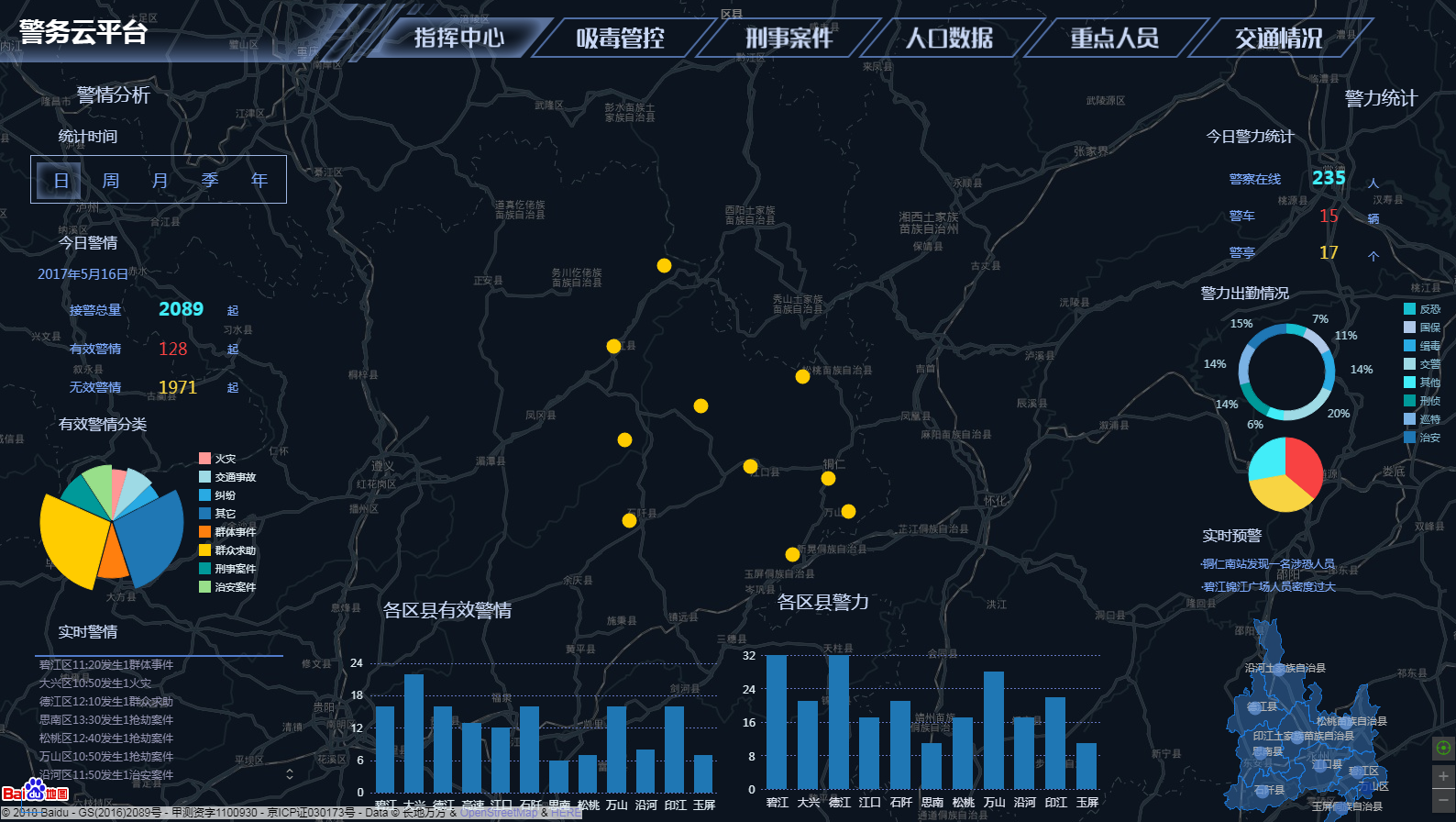Switch statistics period to 年
This screenshot has height=822, width=1456.
[x=259, y=180]
